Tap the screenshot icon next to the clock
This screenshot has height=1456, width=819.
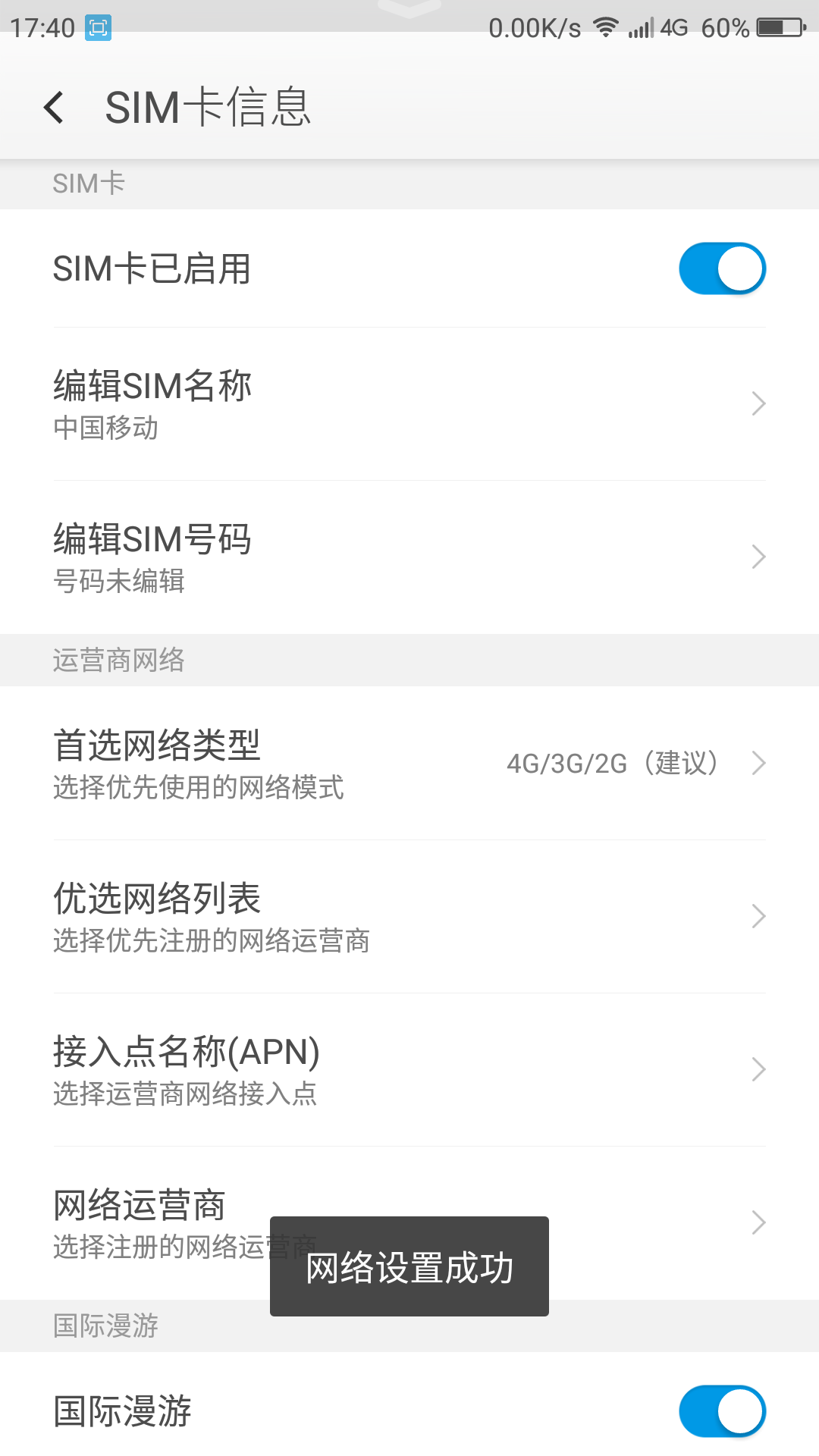[99, 27]
